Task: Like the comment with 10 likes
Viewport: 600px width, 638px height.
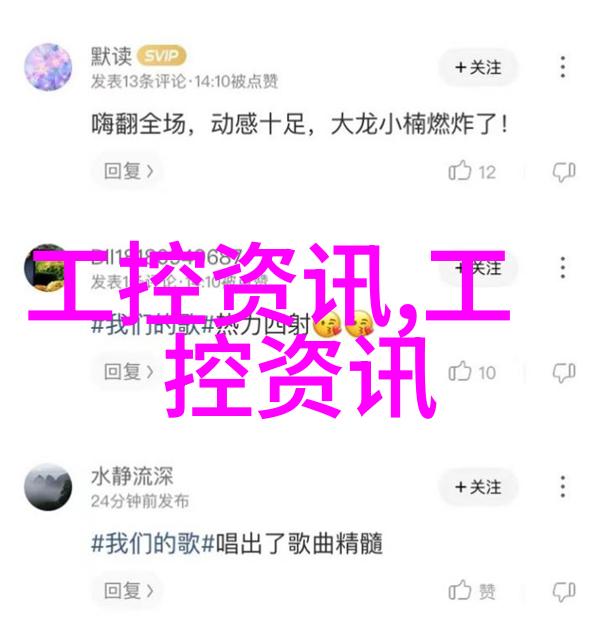Action: 473,372
